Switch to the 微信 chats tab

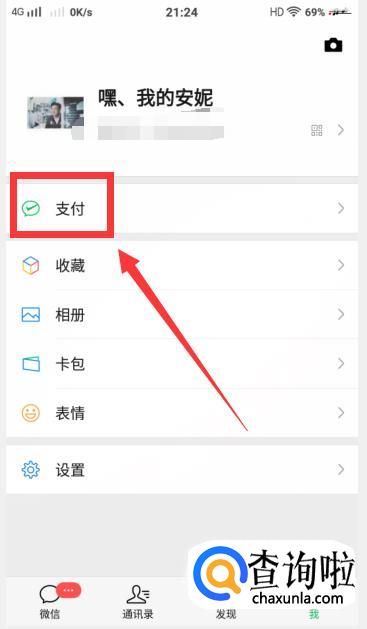pos(51,601)
